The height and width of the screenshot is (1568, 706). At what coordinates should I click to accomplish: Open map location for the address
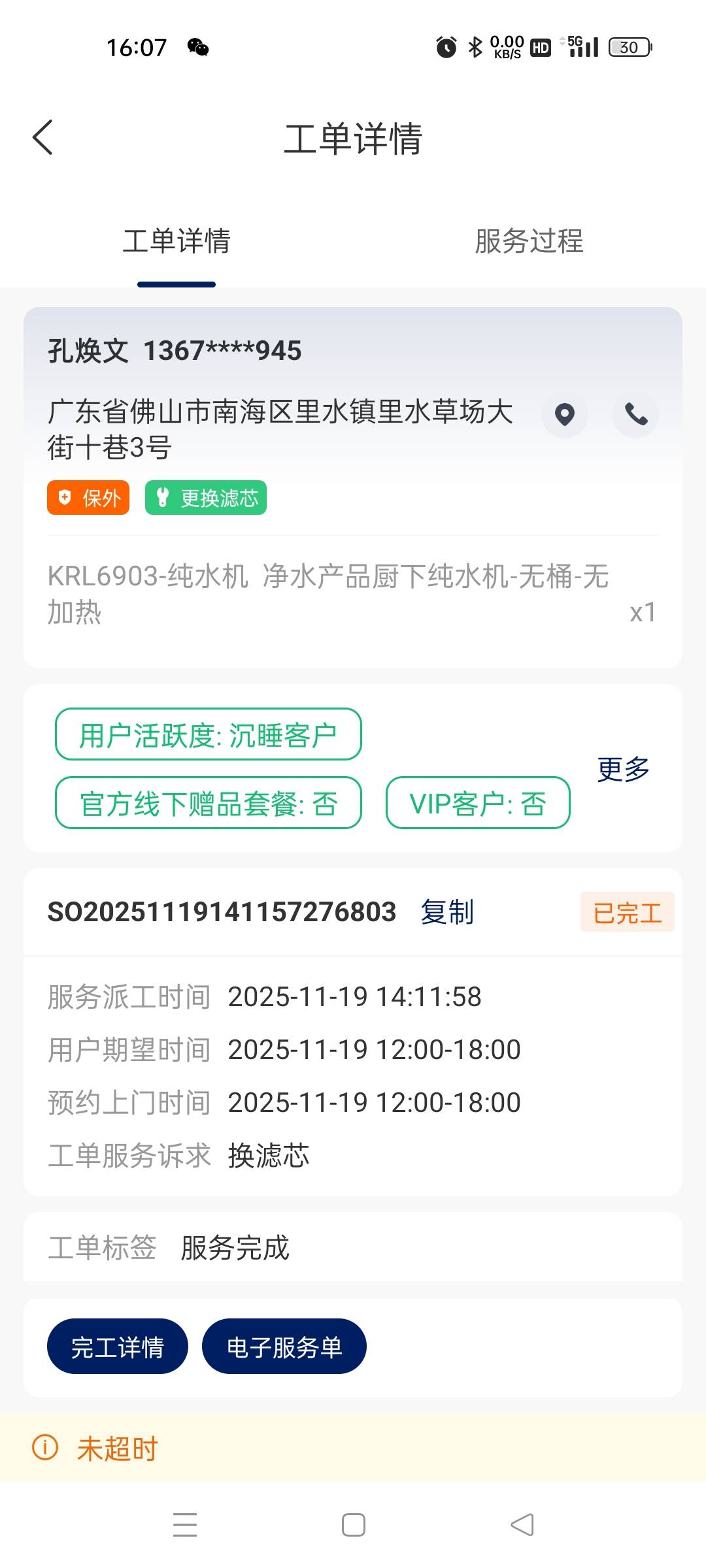(565, 415)
